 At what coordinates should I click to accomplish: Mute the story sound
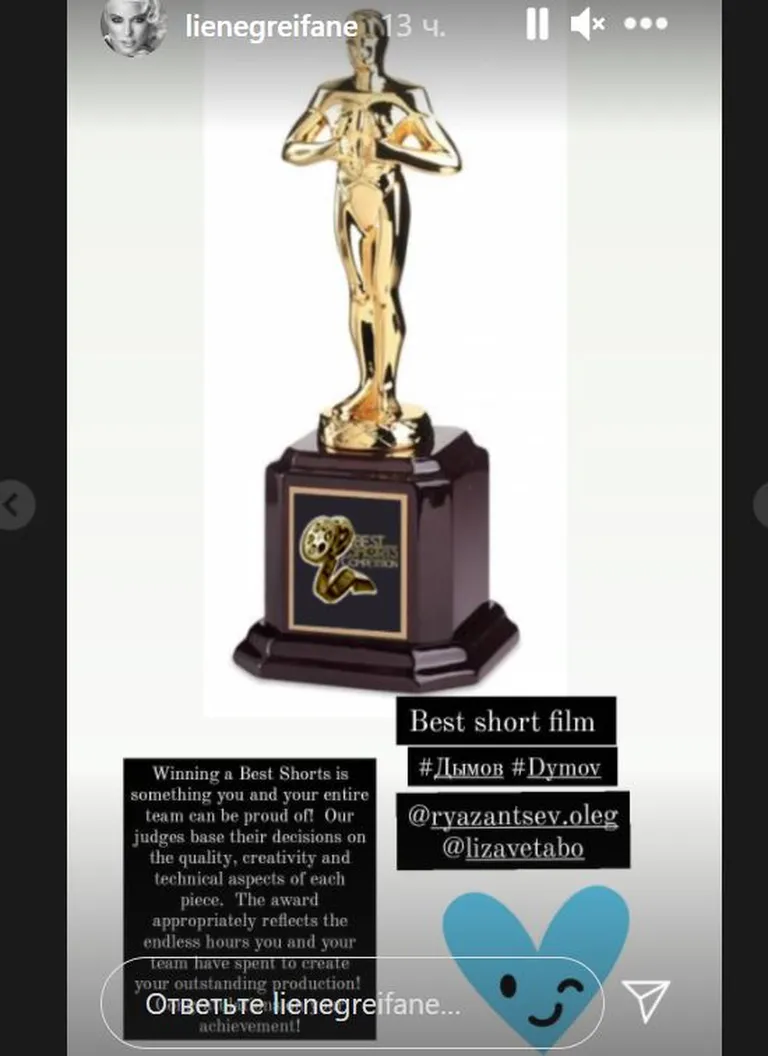[586, 26]
